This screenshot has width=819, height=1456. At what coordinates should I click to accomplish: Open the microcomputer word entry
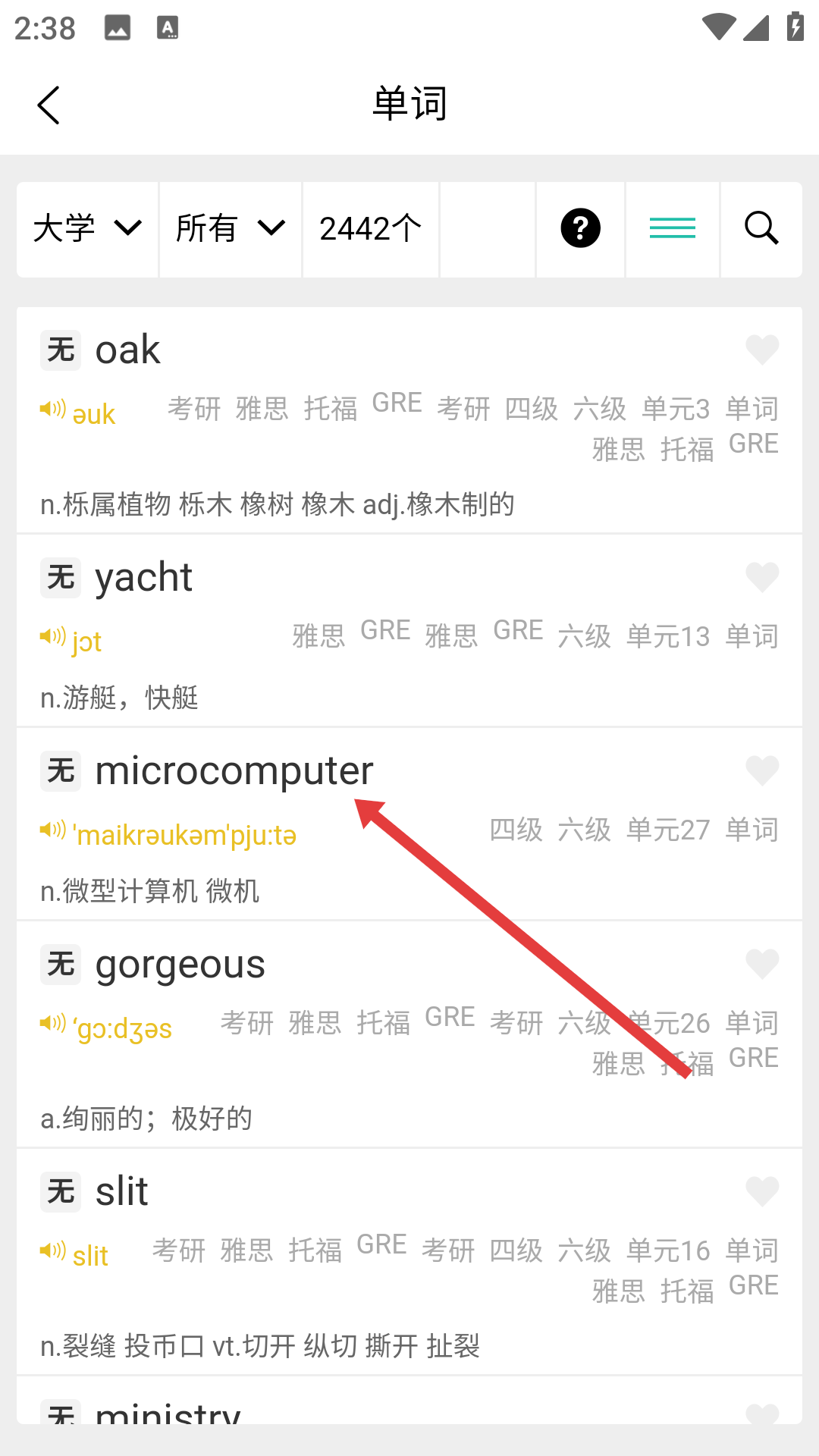409,824
